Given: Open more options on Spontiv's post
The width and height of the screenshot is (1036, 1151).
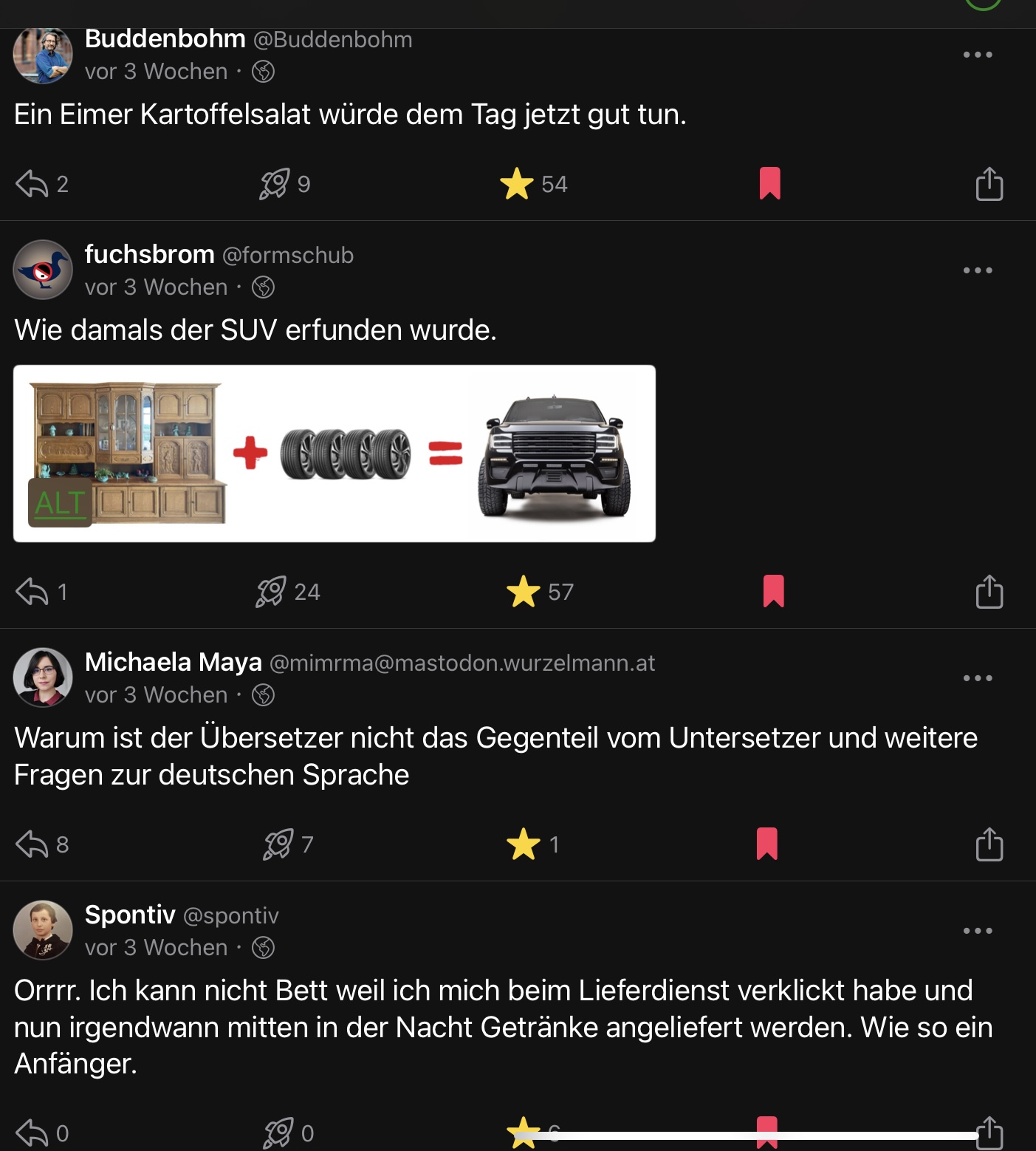Looking at the screenshot, I should (977, 931).
